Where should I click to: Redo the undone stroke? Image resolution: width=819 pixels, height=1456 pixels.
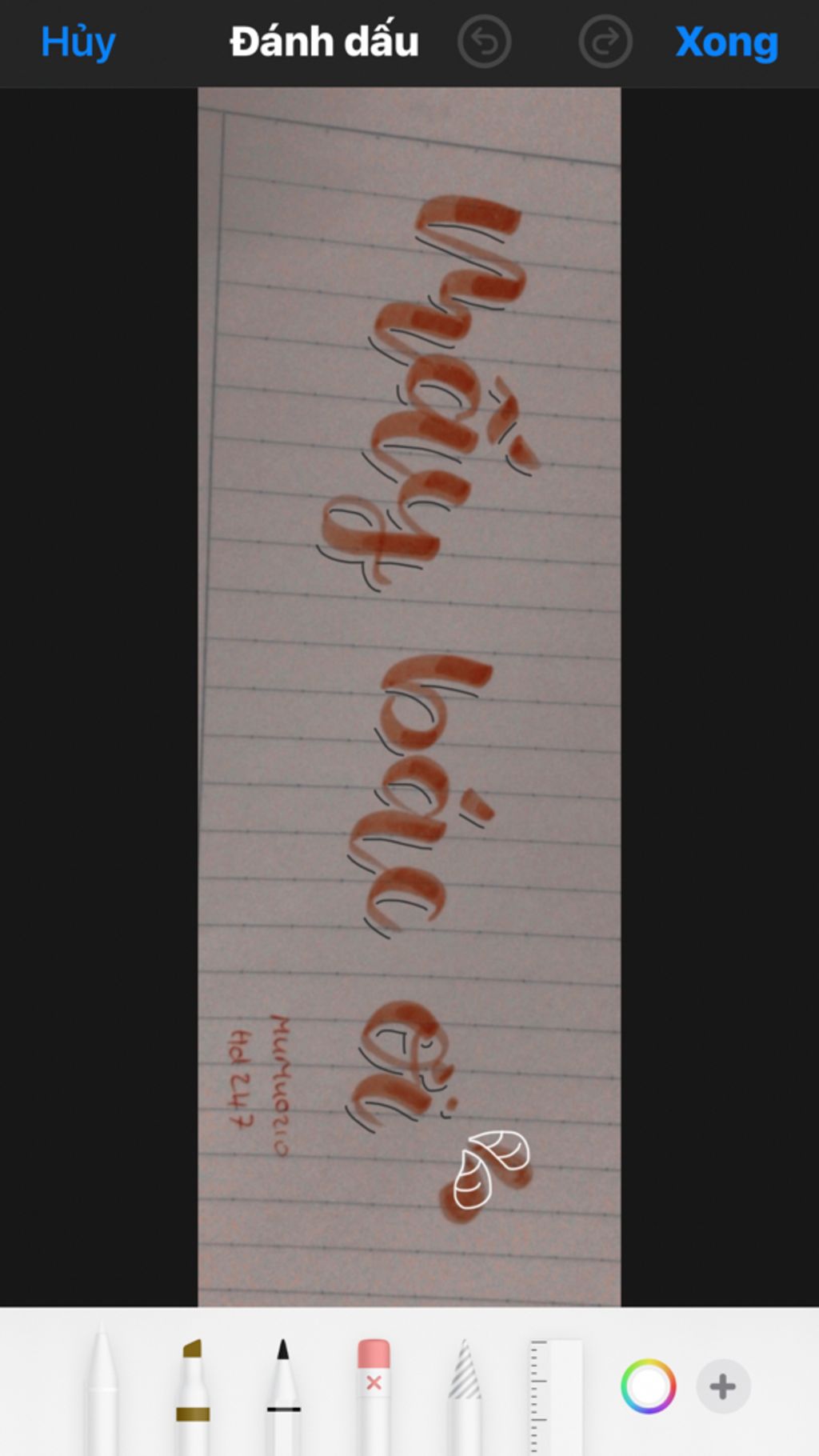[x=605, y=42]
